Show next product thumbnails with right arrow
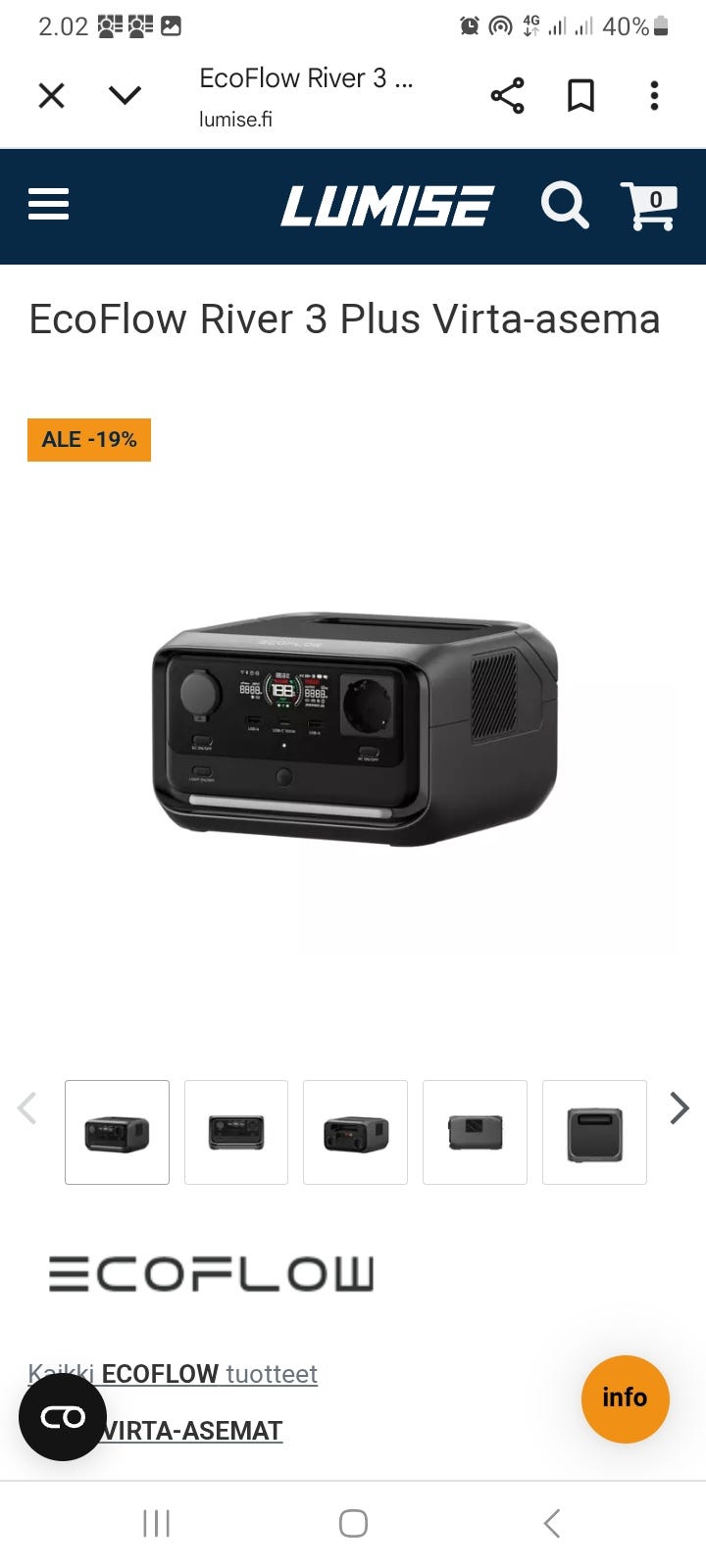The width and height of the screenshot is (706, 1568). point(679,1108)
